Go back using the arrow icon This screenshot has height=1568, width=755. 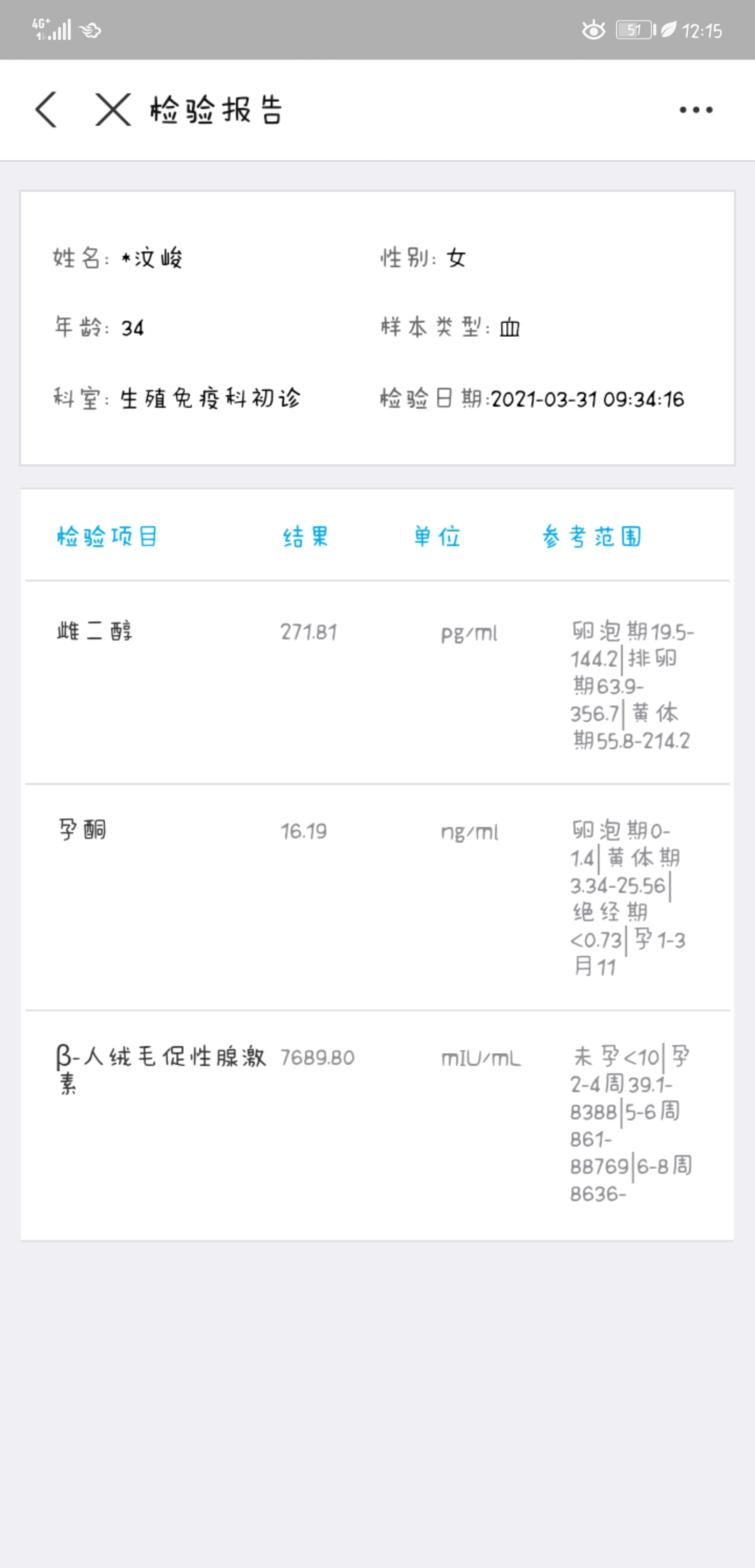point(46,110)
